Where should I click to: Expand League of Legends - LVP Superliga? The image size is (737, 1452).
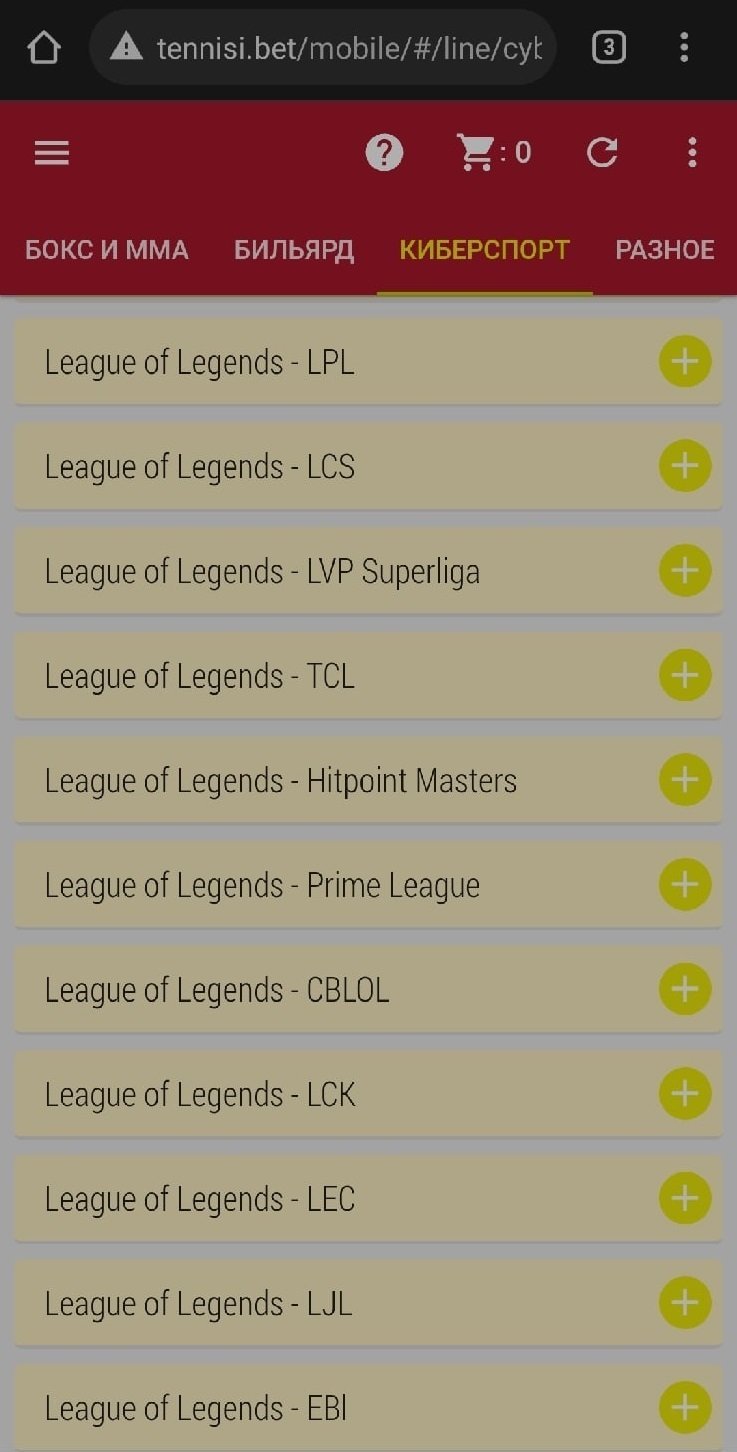(685, 571)
